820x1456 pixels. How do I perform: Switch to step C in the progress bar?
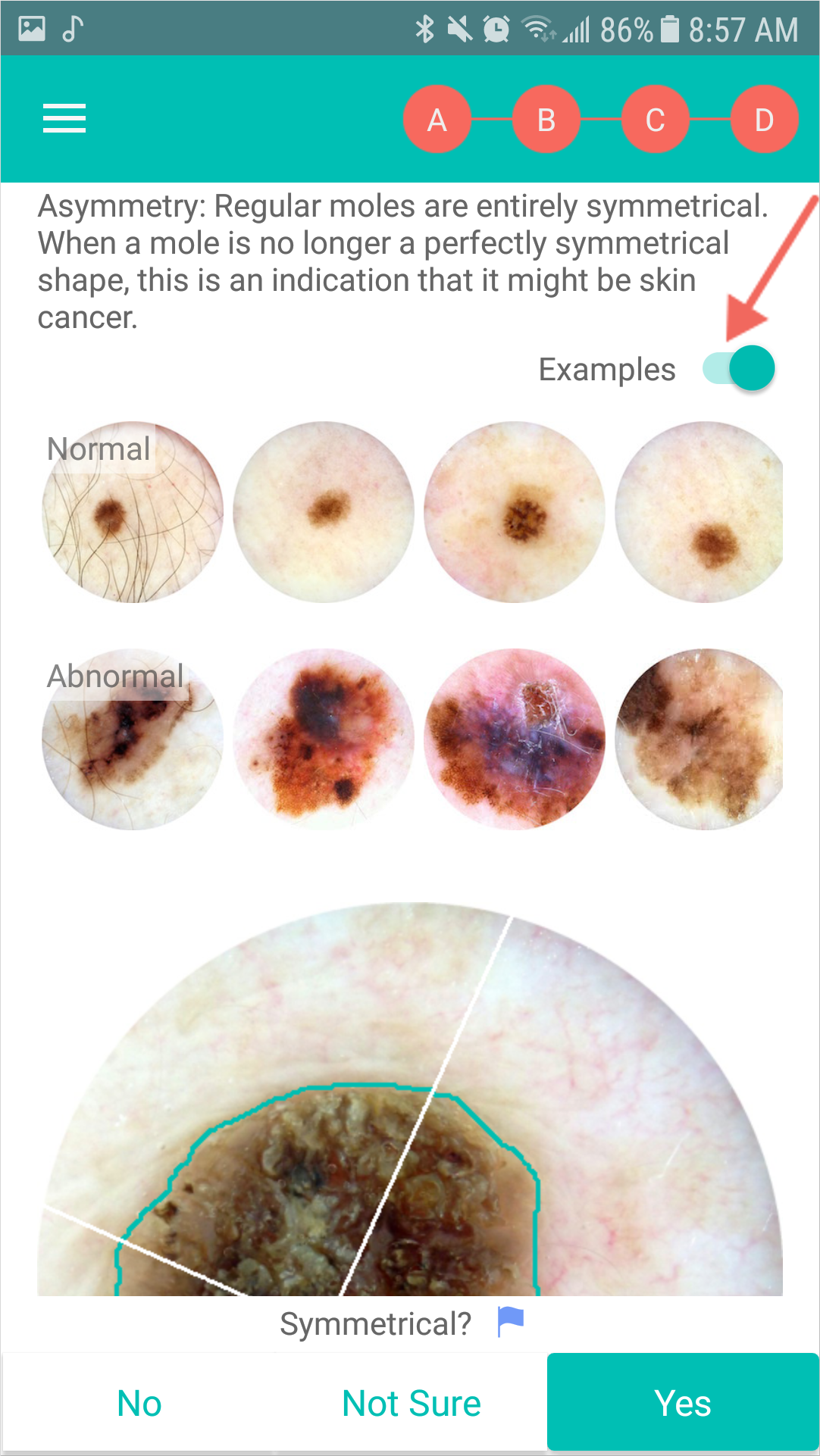tap(656, 120)
